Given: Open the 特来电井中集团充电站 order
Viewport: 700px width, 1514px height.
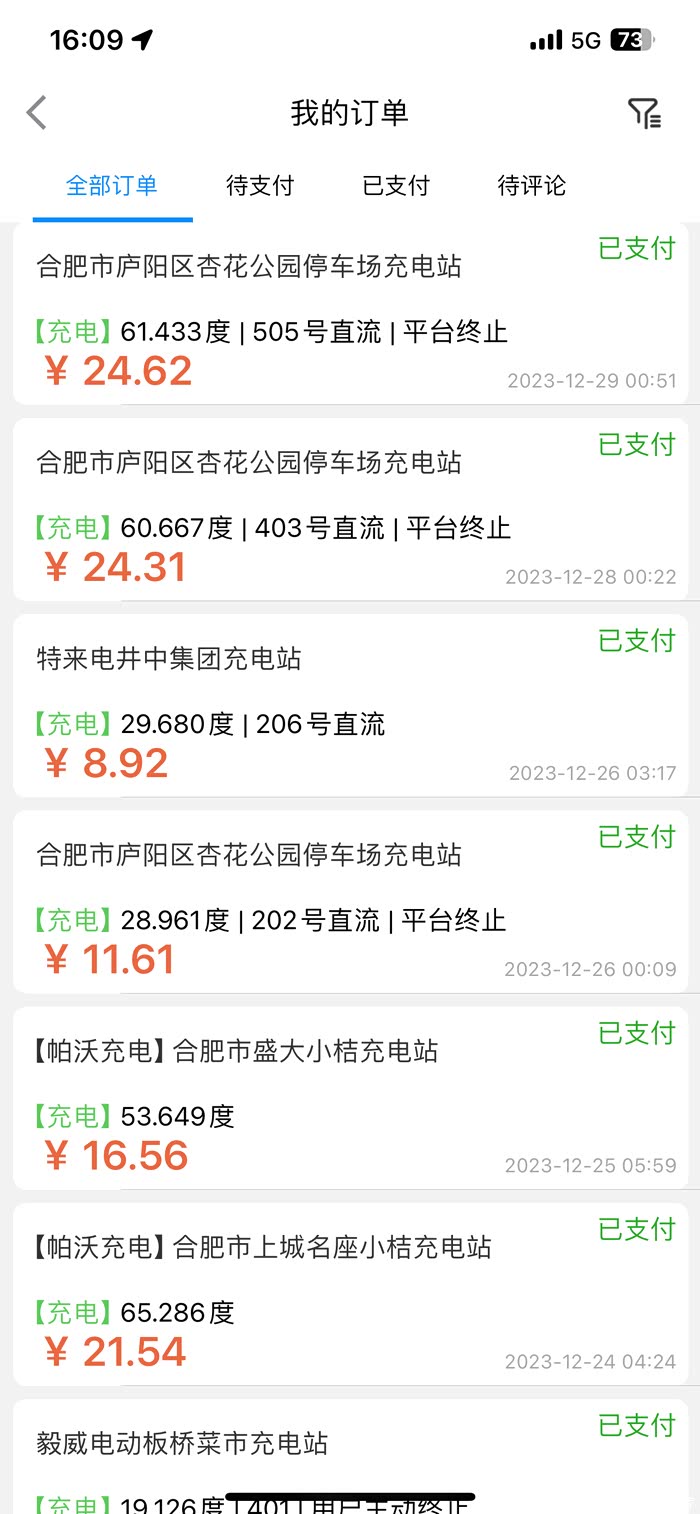Looking at the screenshot, I should pos(350,706).
